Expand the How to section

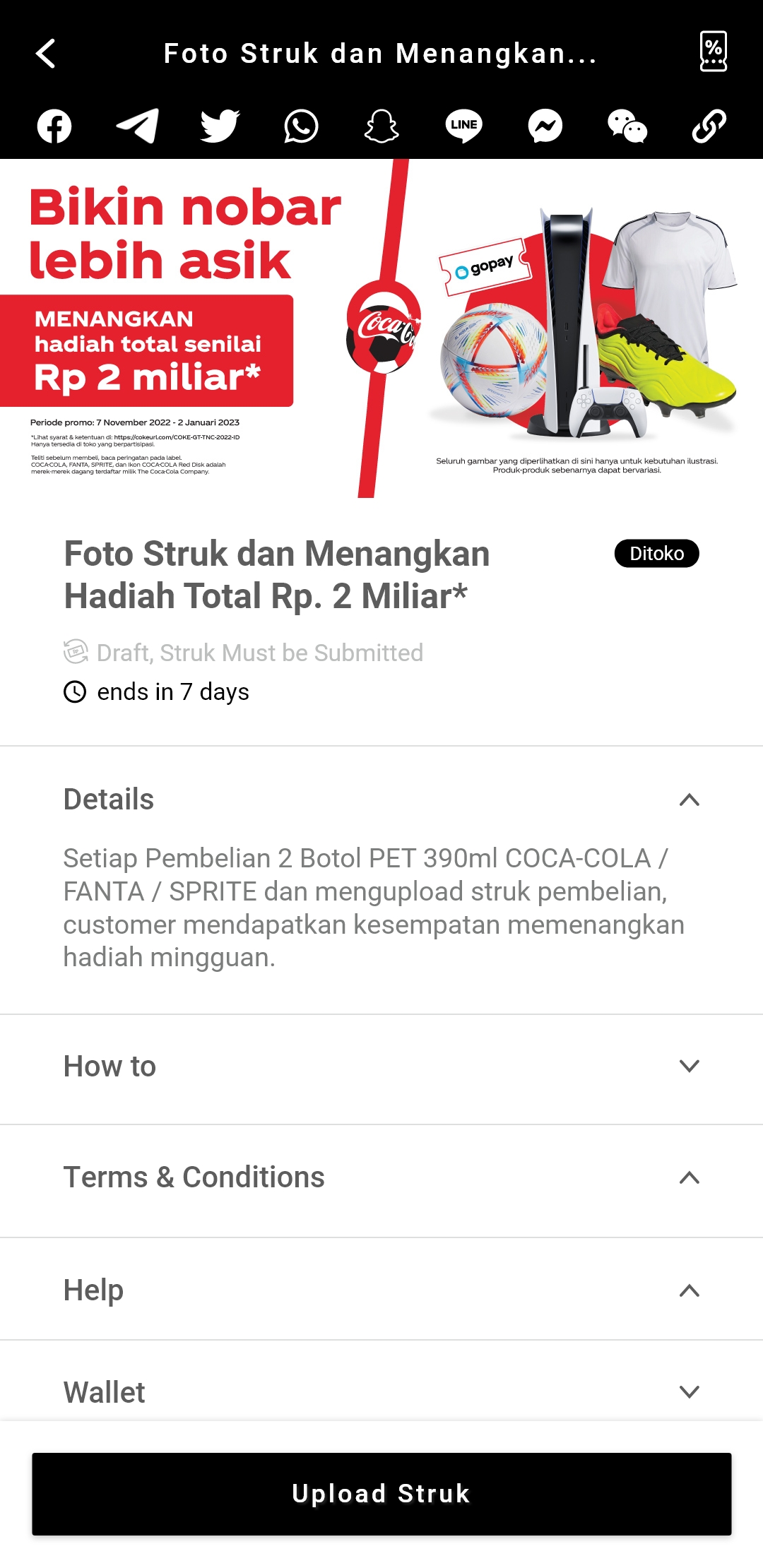381,1067
